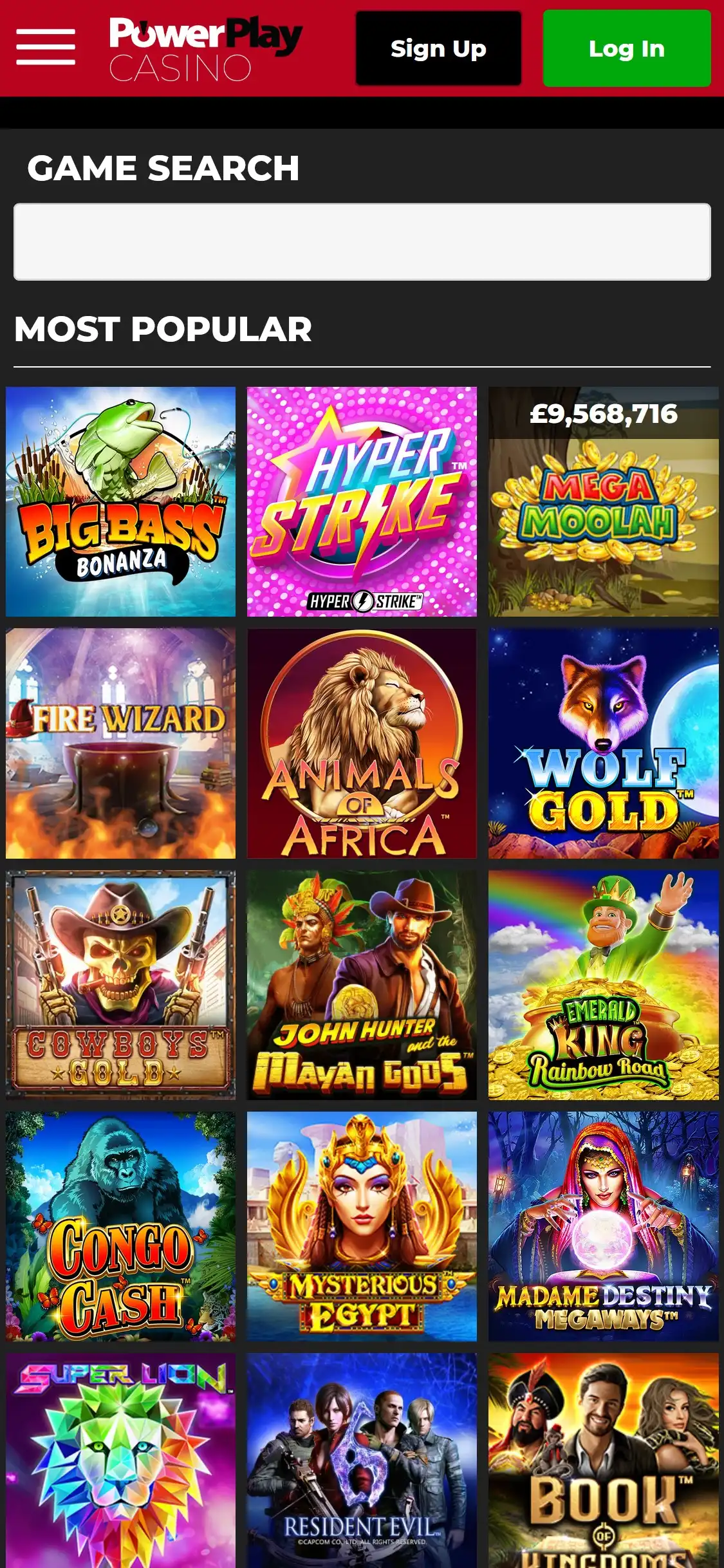Open the Big Bass Bonanza game
The height and width of the screenshot is (1568, 724).
pyautogui.click(x=121, y=501)
